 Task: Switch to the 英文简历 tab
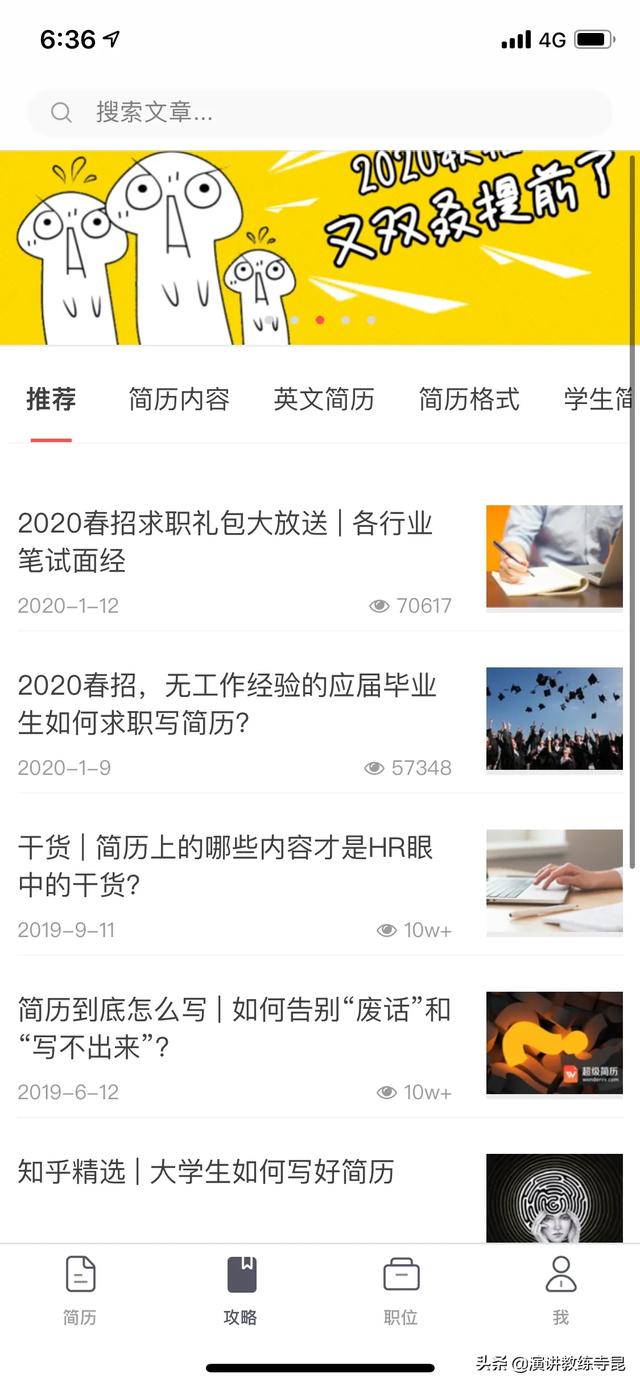(324, 400)
